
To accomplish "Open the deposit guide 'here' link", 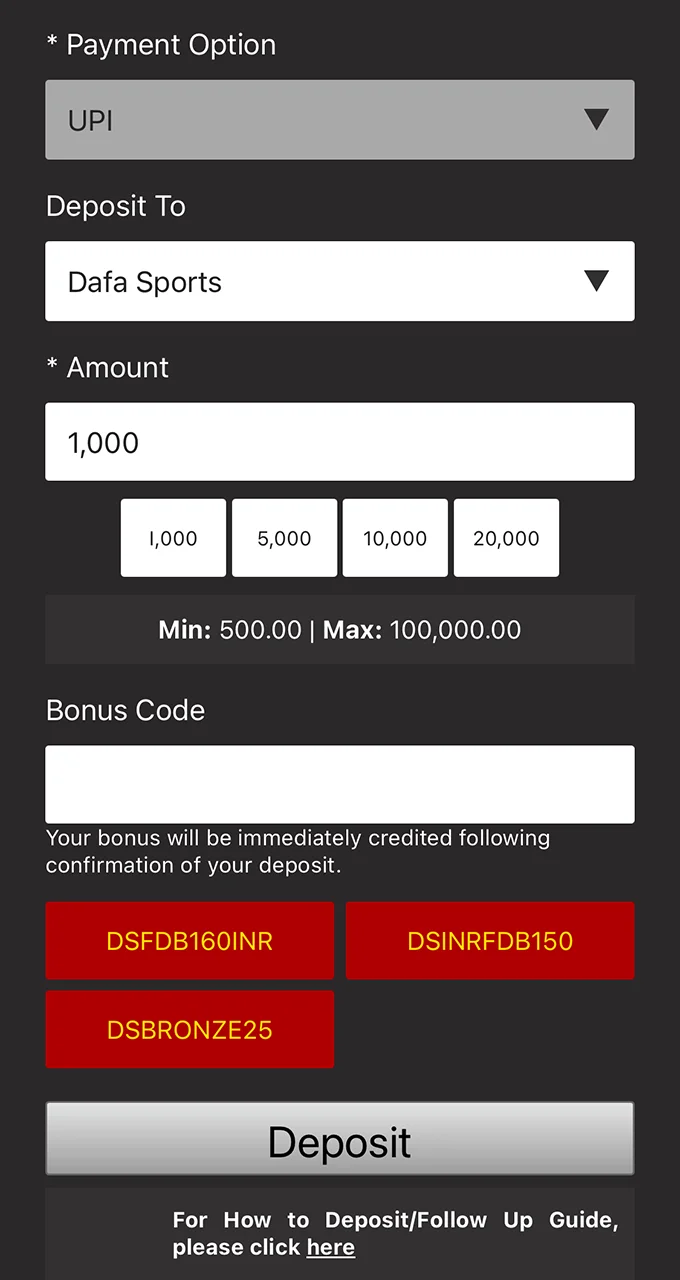I will click(x=330, y=1248).
